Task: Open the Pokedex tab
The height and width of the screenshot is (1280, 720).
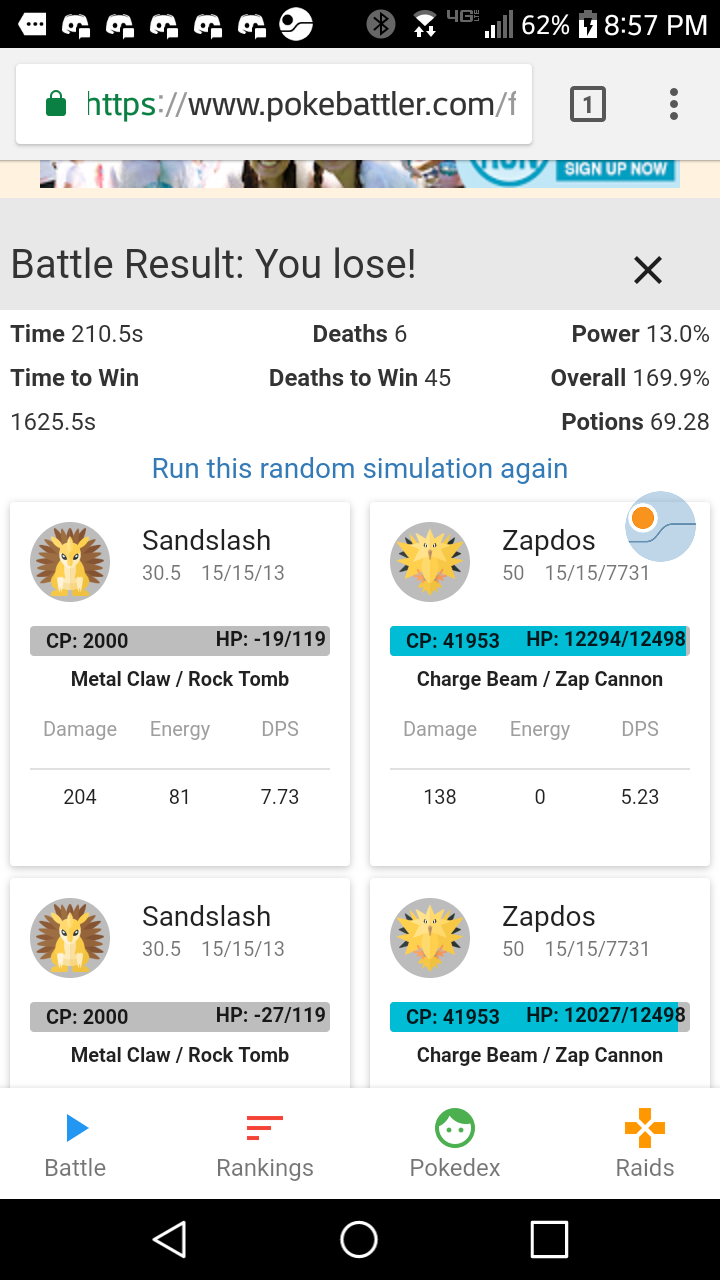Action: point(455,1144)
